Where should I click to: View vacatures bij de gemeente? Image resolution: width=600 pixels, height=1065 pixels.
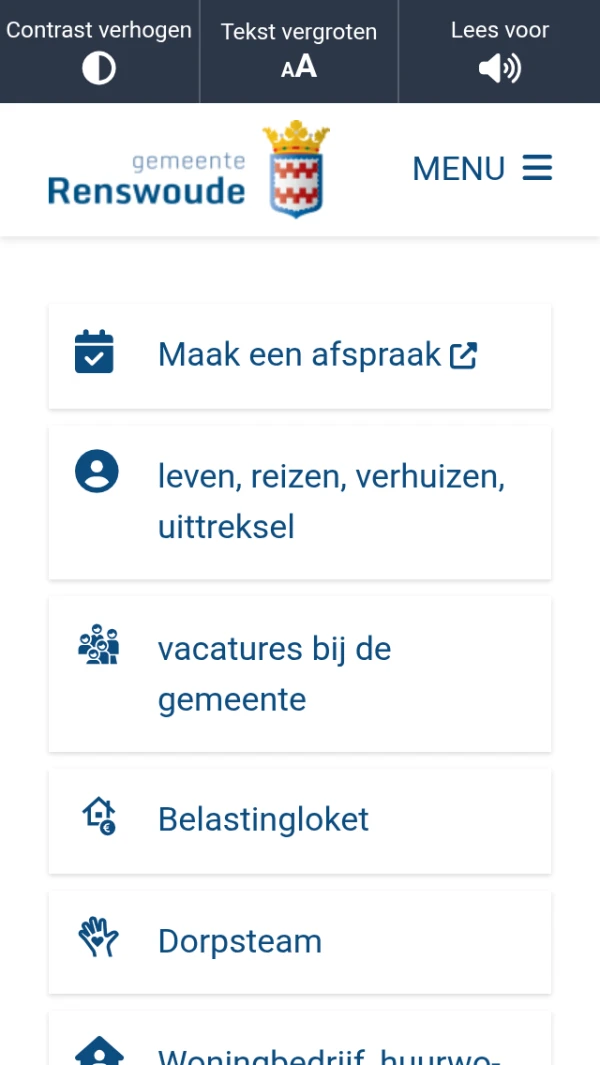tap(300, 673)
